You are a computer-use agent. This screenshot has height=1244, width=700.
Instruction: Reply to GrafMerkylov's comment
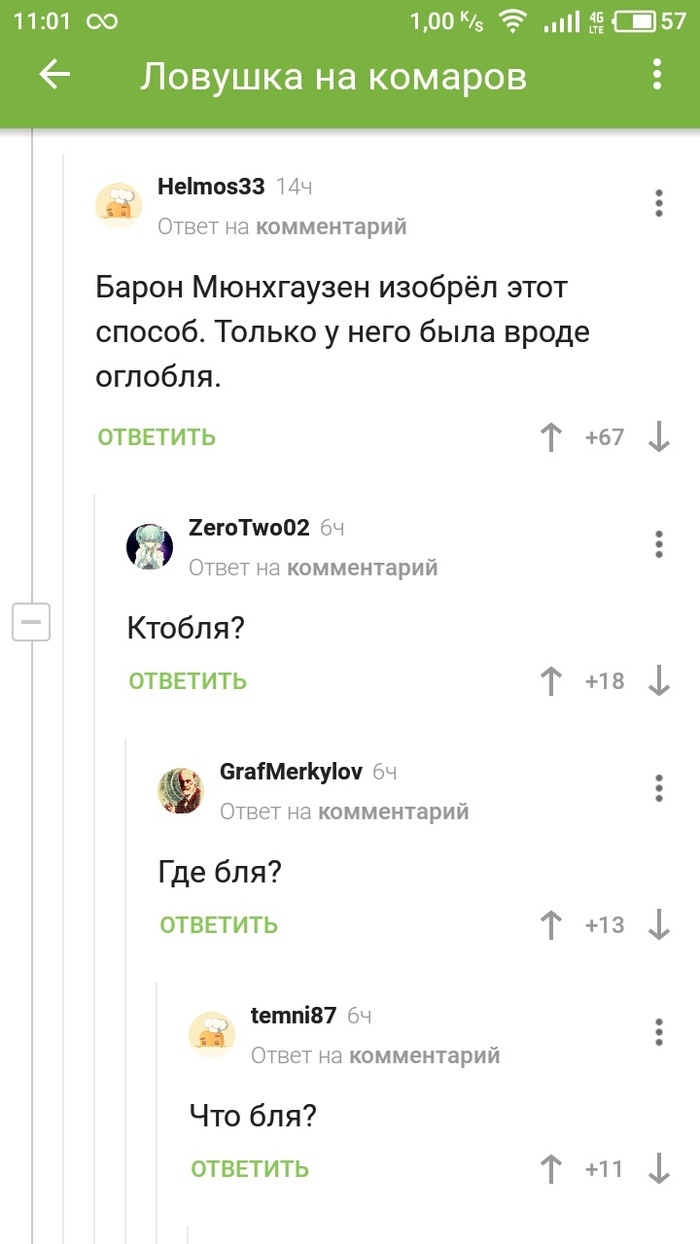pos(219,925)
